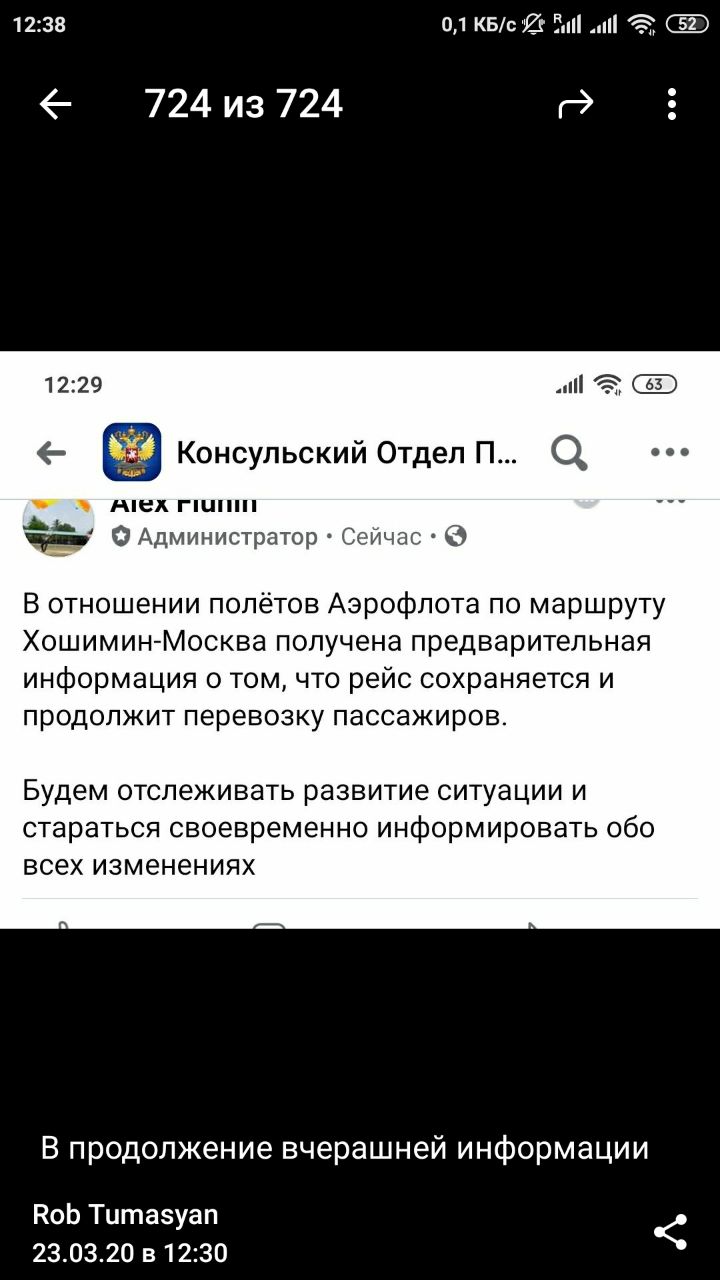Tap the screenshot image to toggle controls
Screen dimensions: 720x1280
(x=360, y=700)
